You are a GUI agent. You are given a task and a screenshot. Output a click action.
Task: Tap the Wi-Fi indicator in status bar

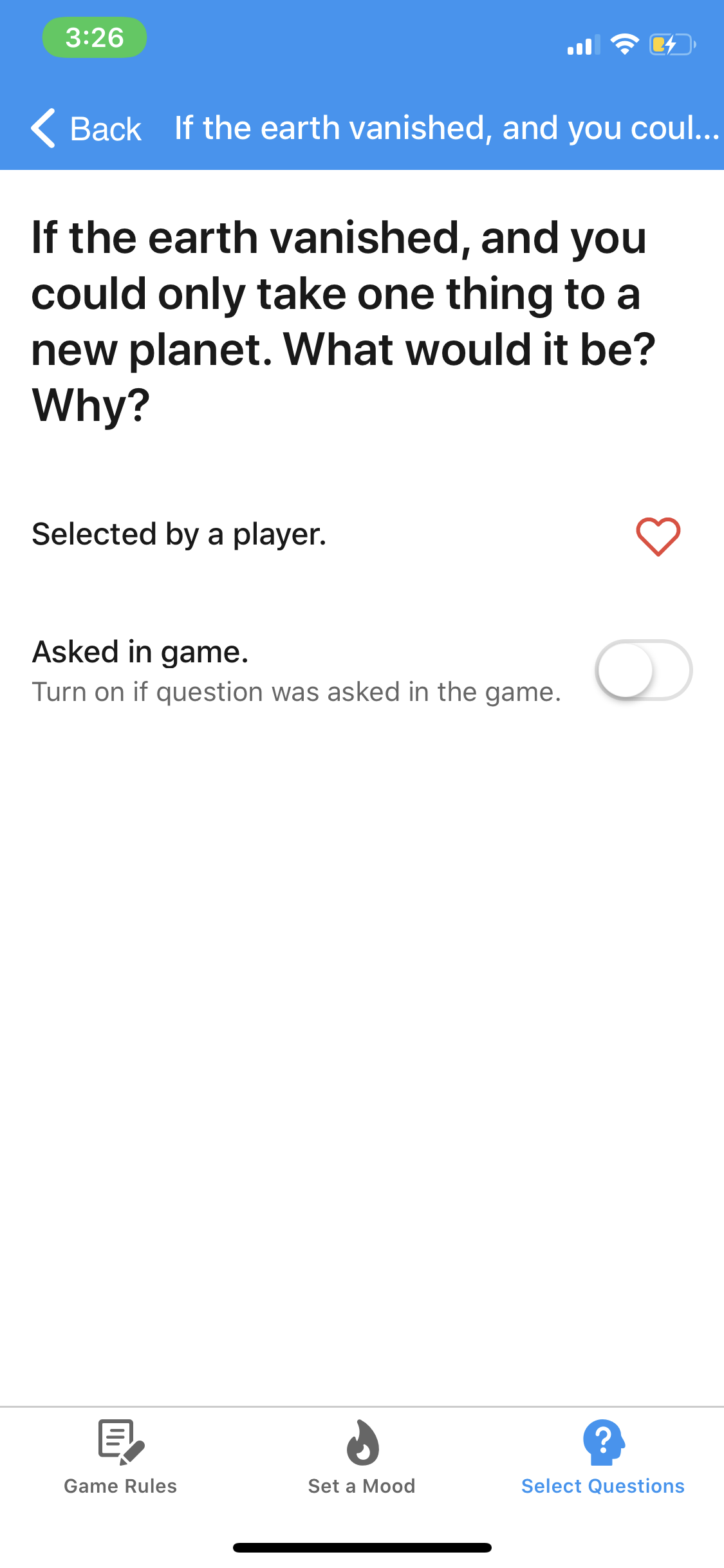(x=622, y=44)
